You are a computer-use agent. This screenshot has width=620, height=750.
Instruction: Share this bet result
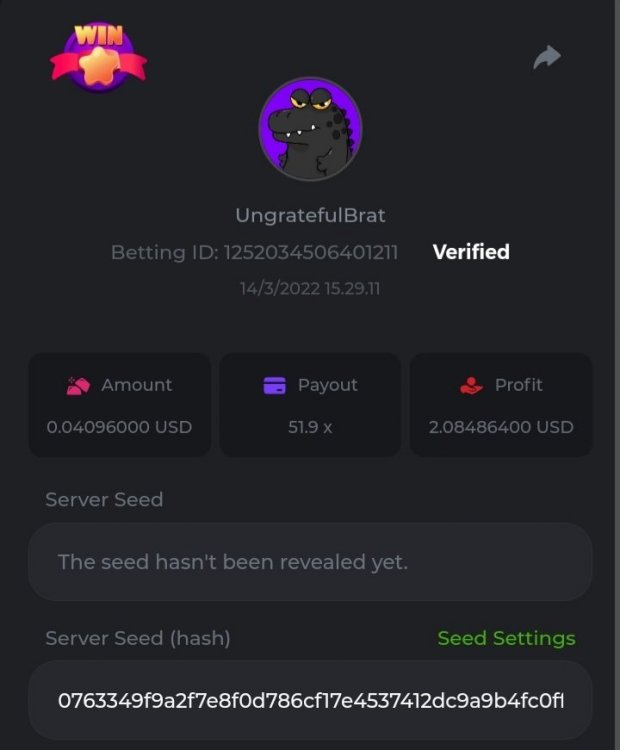547,58
